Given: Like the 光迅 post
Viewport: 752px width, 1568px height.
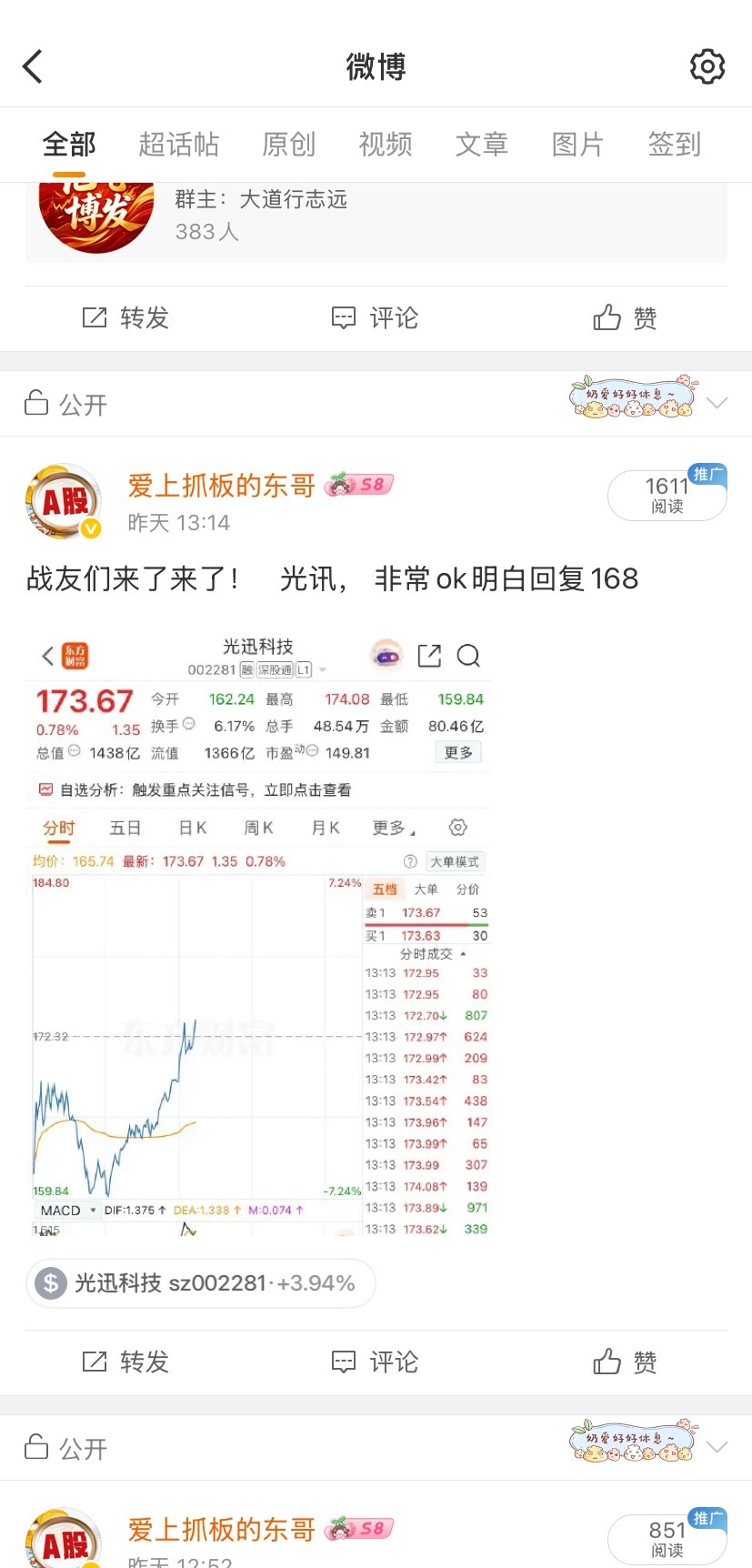Looking at the screenshot, I should tap(625, 1362).
